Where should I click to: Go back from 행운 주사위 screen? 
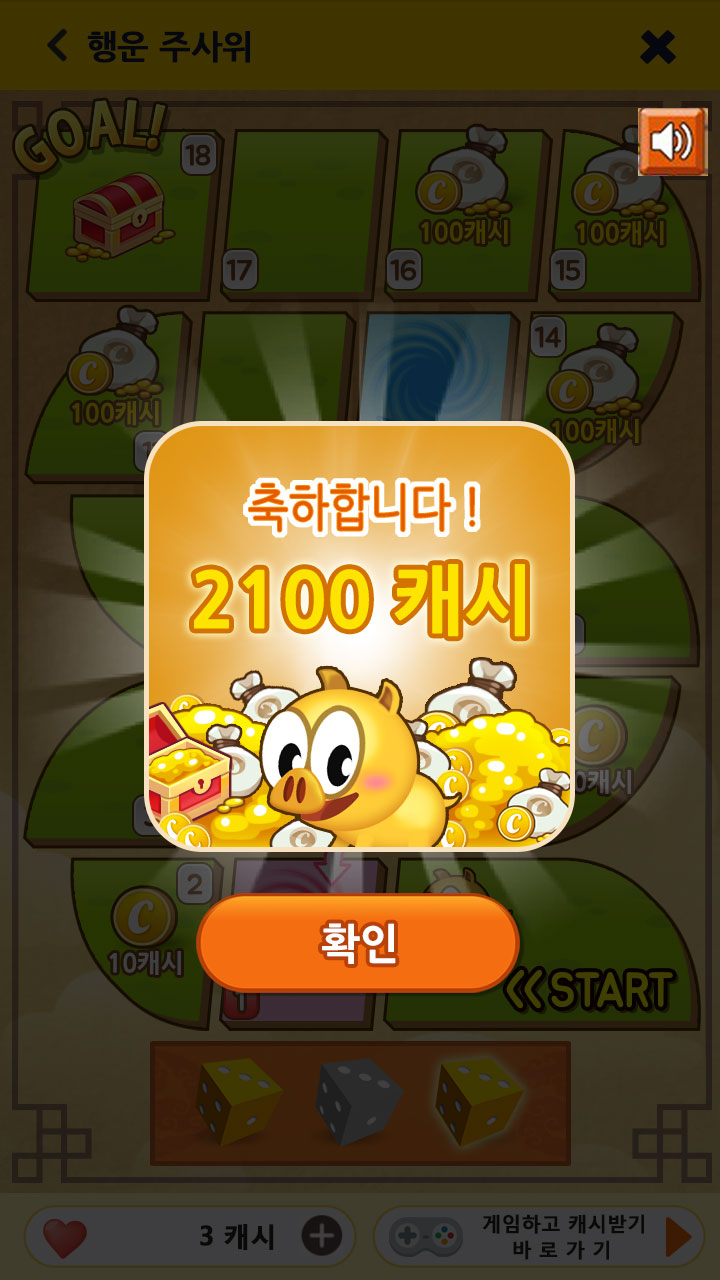pyautogui.click(x=58, y=46)
